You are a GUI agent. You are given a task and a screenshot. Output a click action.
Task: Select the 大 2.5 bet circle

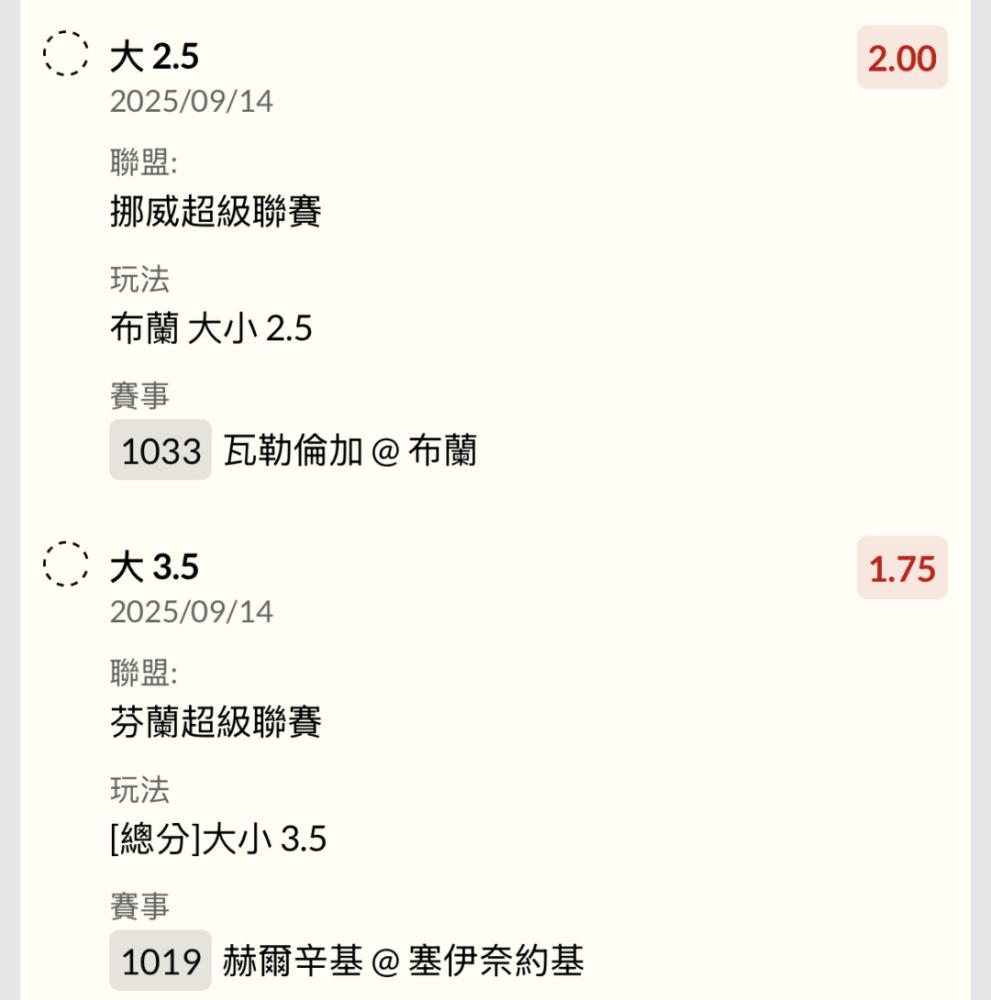coord(66,54)
